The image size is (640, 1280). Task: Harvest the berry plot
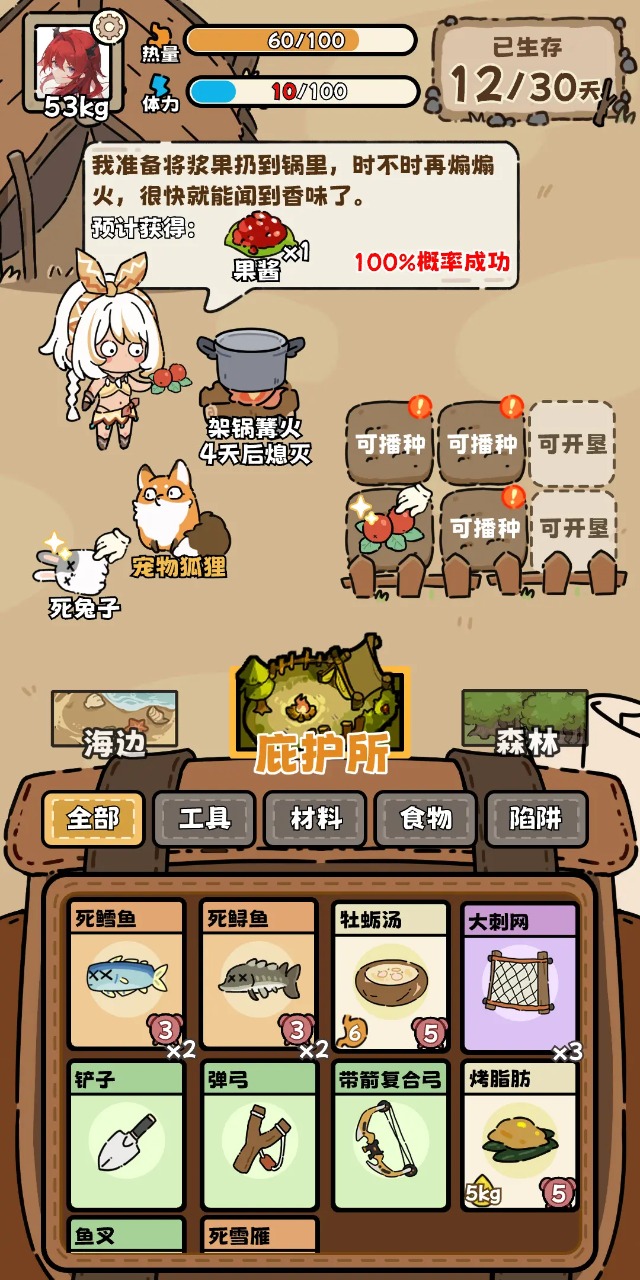[x=389, y=525]
